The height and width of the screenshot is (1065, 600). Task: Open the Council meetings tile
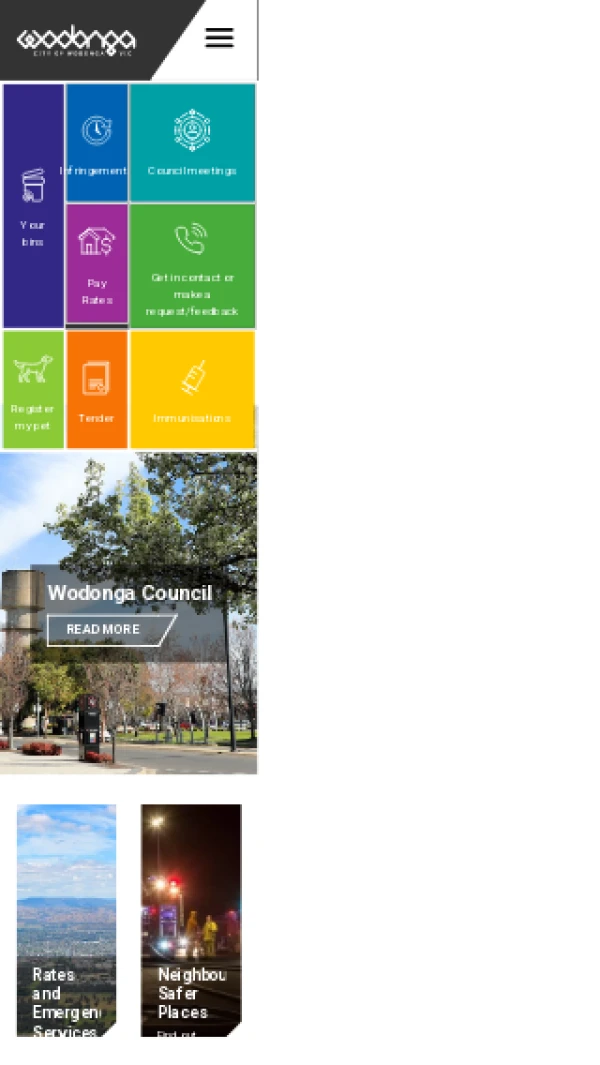[192, 143]
